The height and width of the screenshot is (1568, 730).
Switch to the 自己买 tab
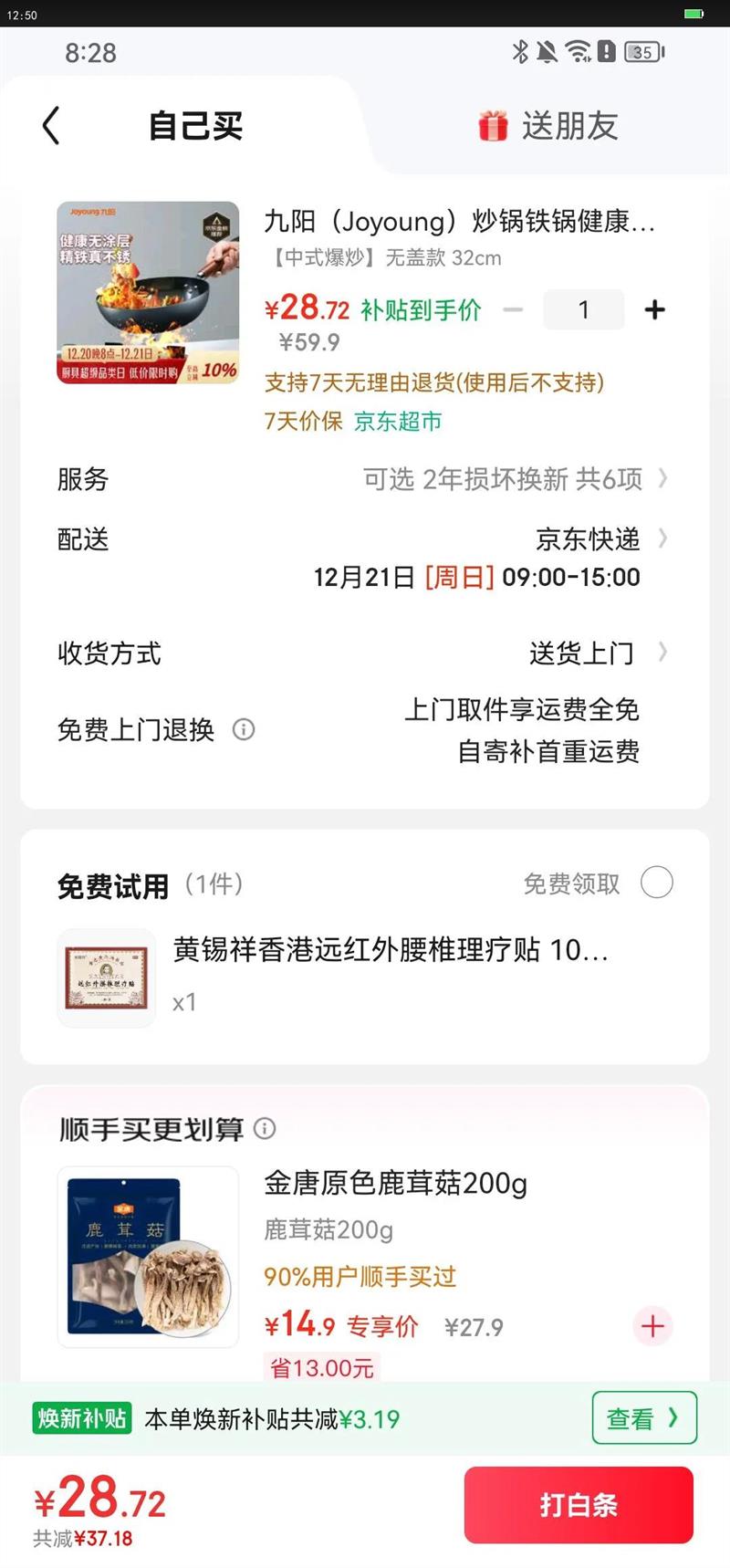pos(193,125)
